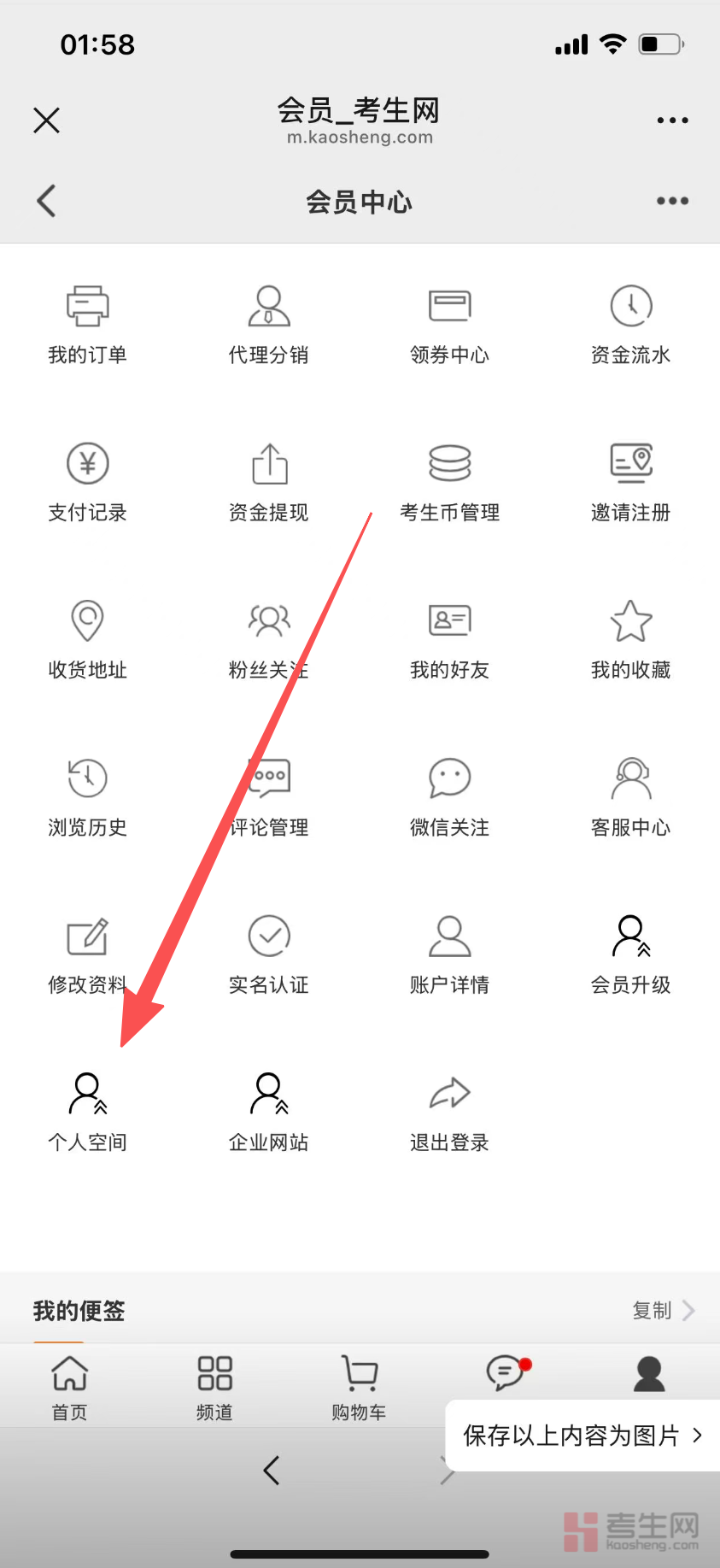Open 领券中心
720x1568 pixels.
449,325
